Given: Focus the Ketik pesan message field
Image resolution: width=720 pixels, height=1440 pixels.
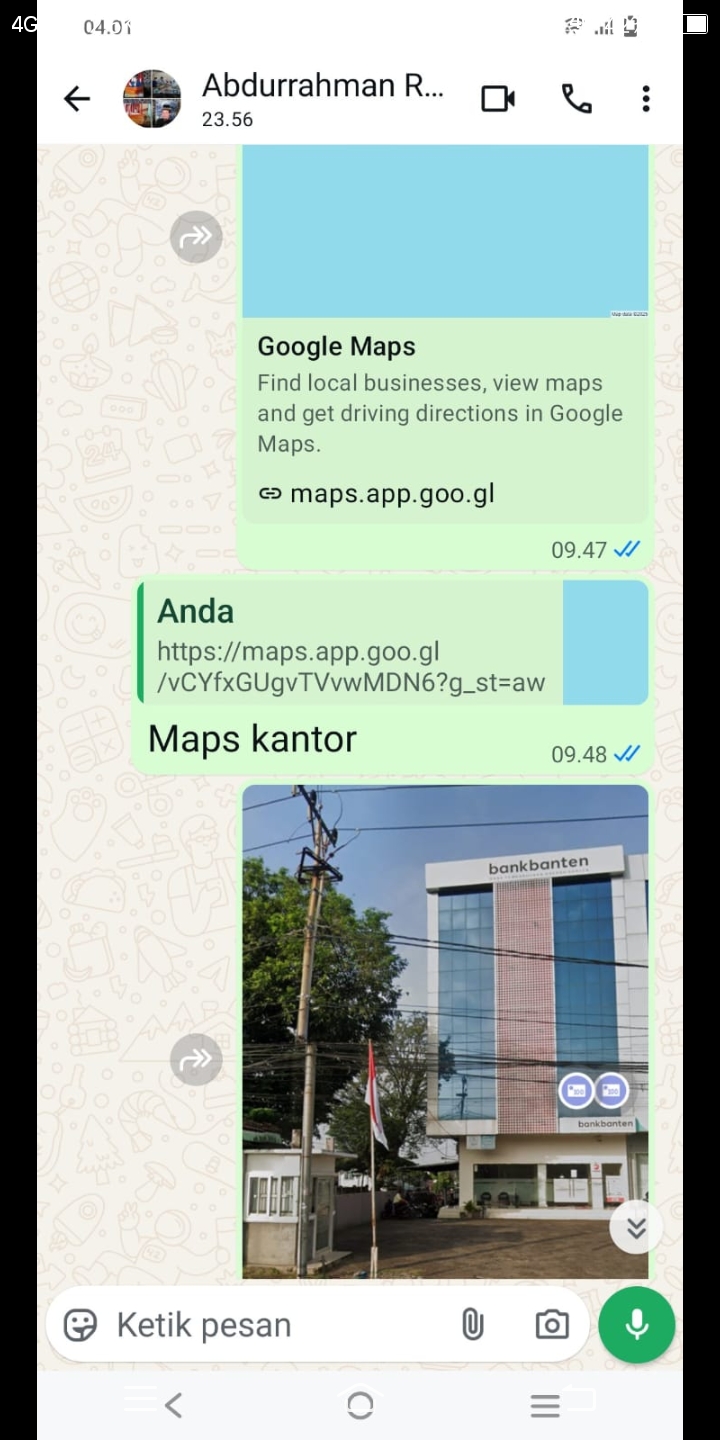Looking at the screenshot, I should [270, 1325].
